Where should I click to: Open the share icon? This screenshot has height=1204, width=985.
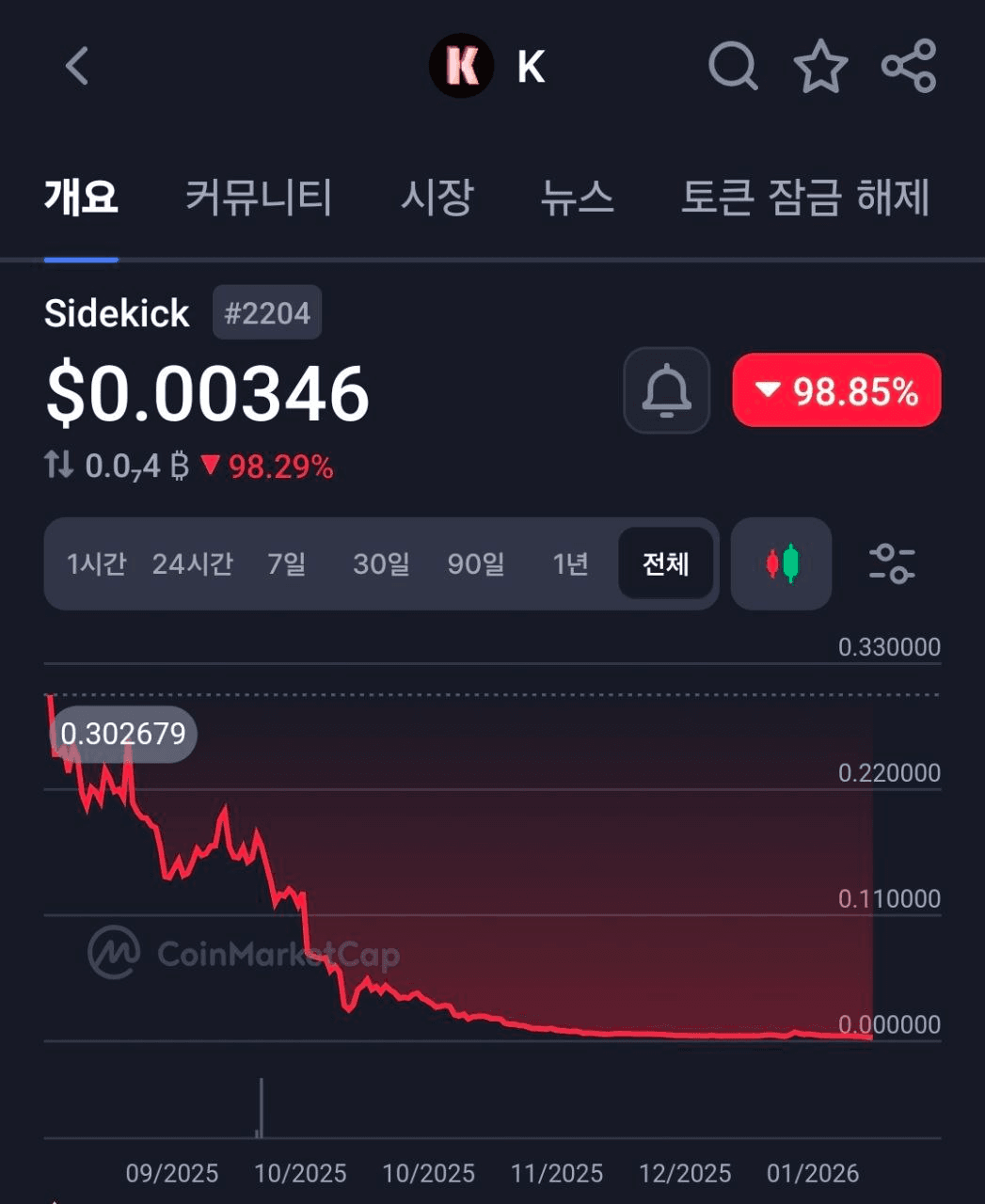tap(906, 66)
